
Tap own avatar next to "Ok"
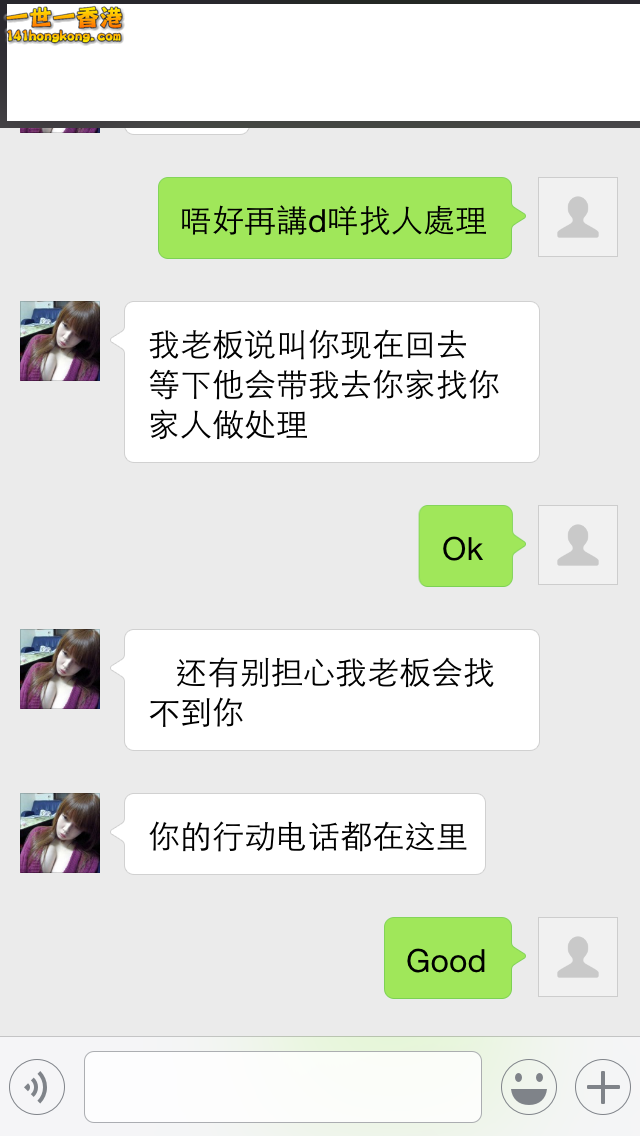[x=578, y=545]
